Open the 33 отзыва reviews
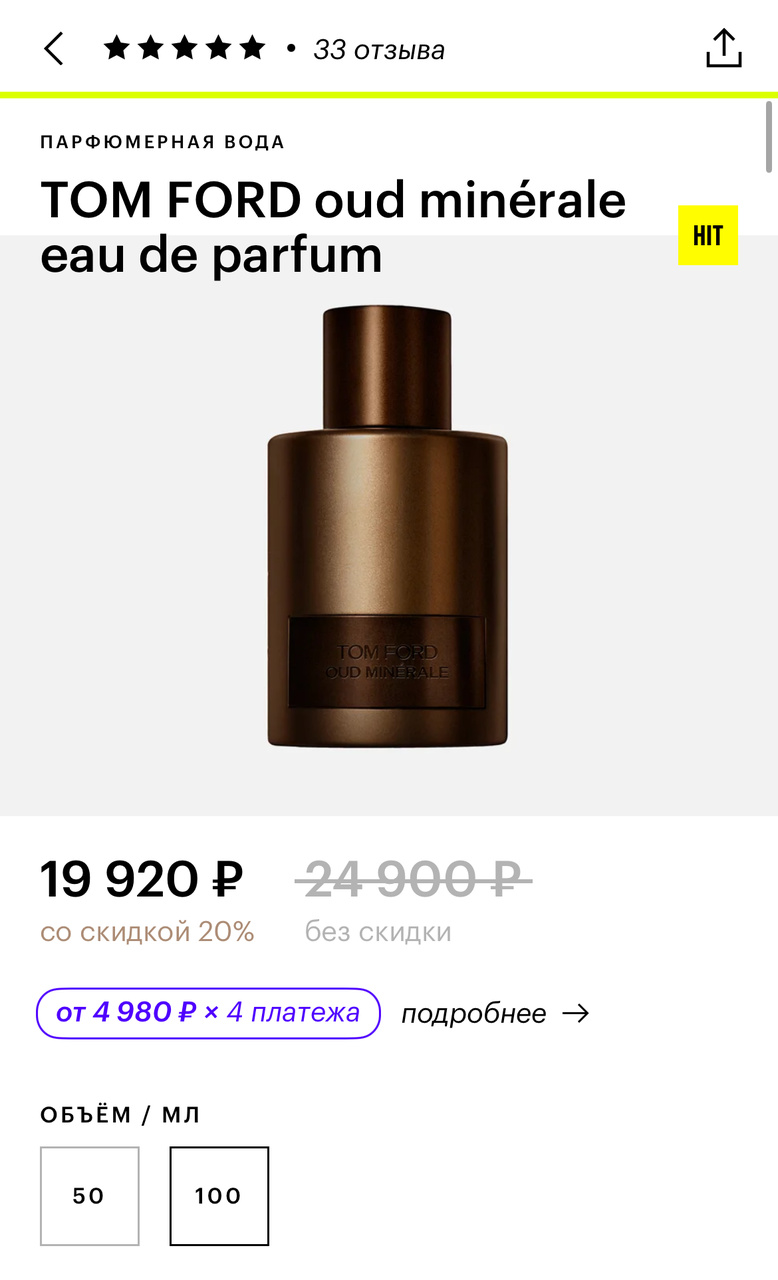The height and width of the screenshot is (1280, 778). pos(378,49)
